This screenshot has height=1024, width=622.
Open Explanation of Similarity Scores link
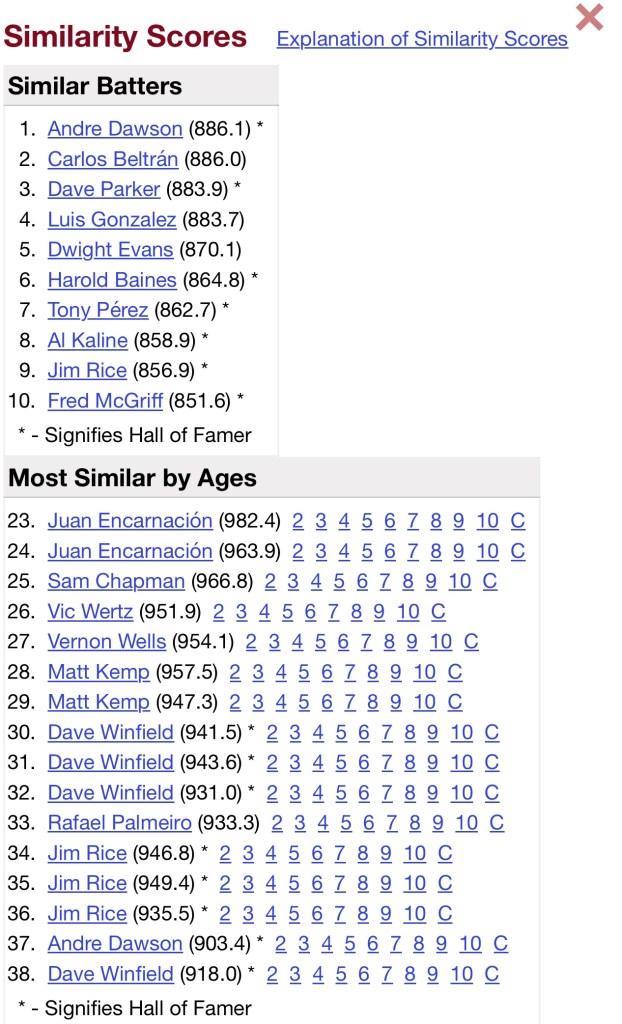pyautogui.click(x=422, y=39)
